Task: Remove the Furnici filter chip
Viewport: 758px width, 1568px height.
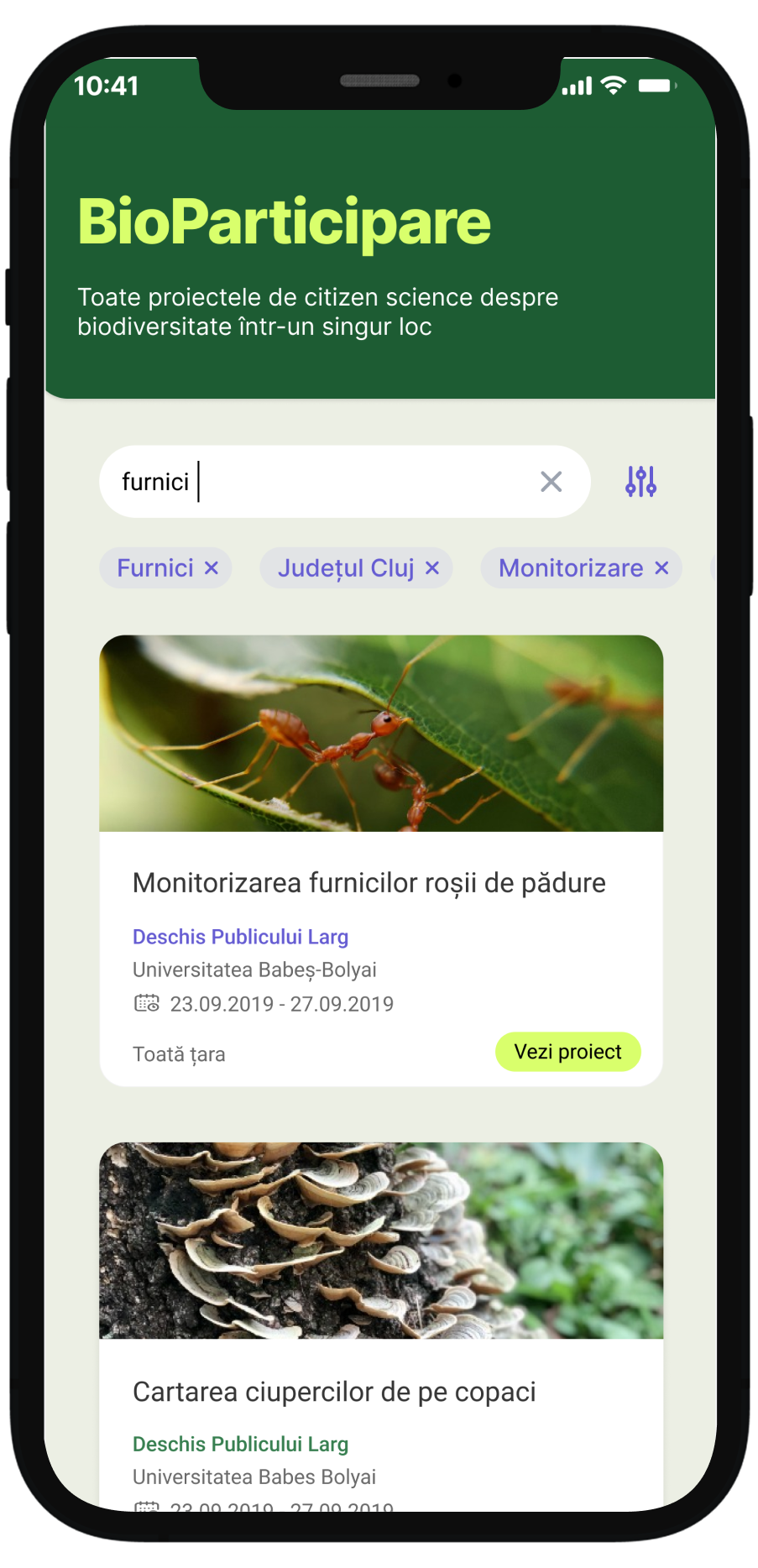Action: 212,568
